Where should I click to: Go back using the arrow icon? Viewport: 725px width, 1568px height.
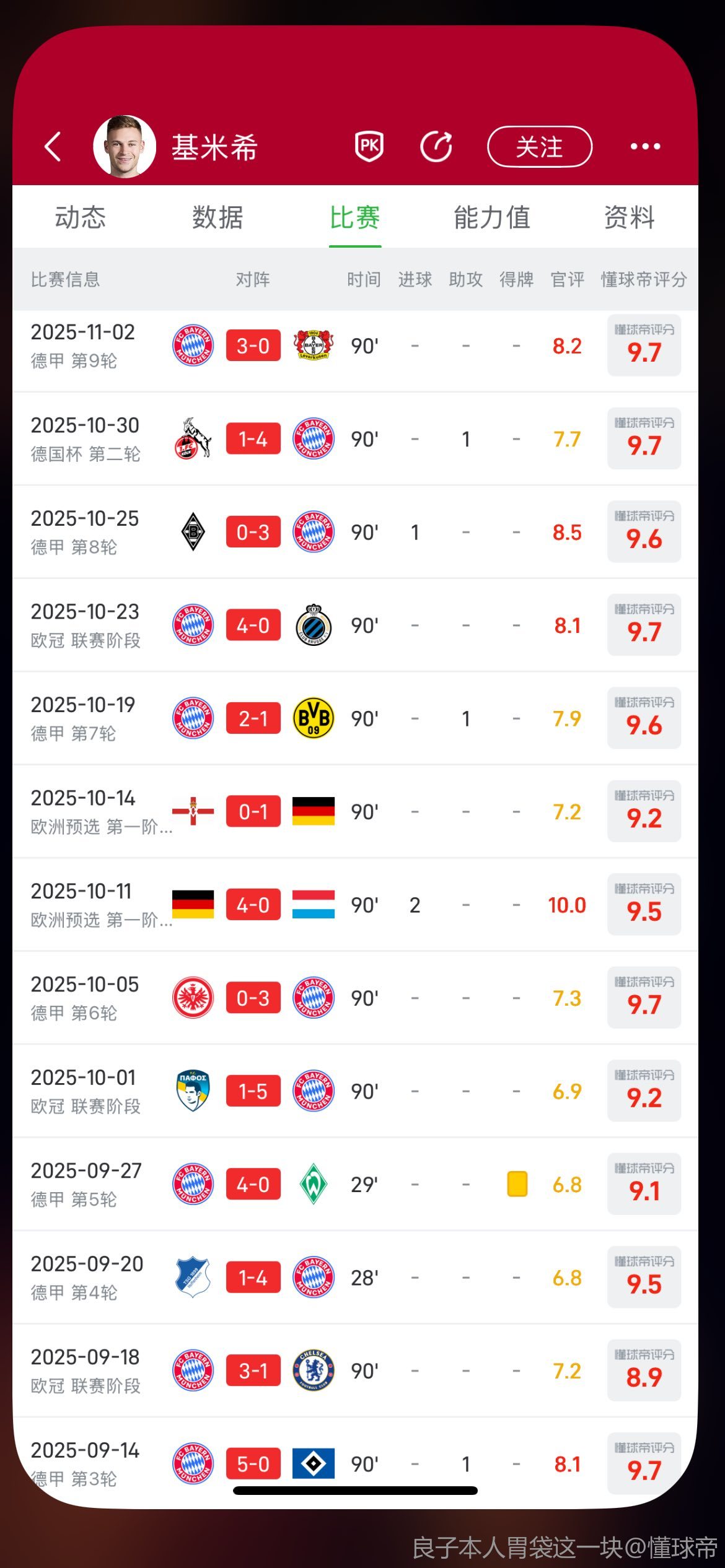(x=53, y=147)
